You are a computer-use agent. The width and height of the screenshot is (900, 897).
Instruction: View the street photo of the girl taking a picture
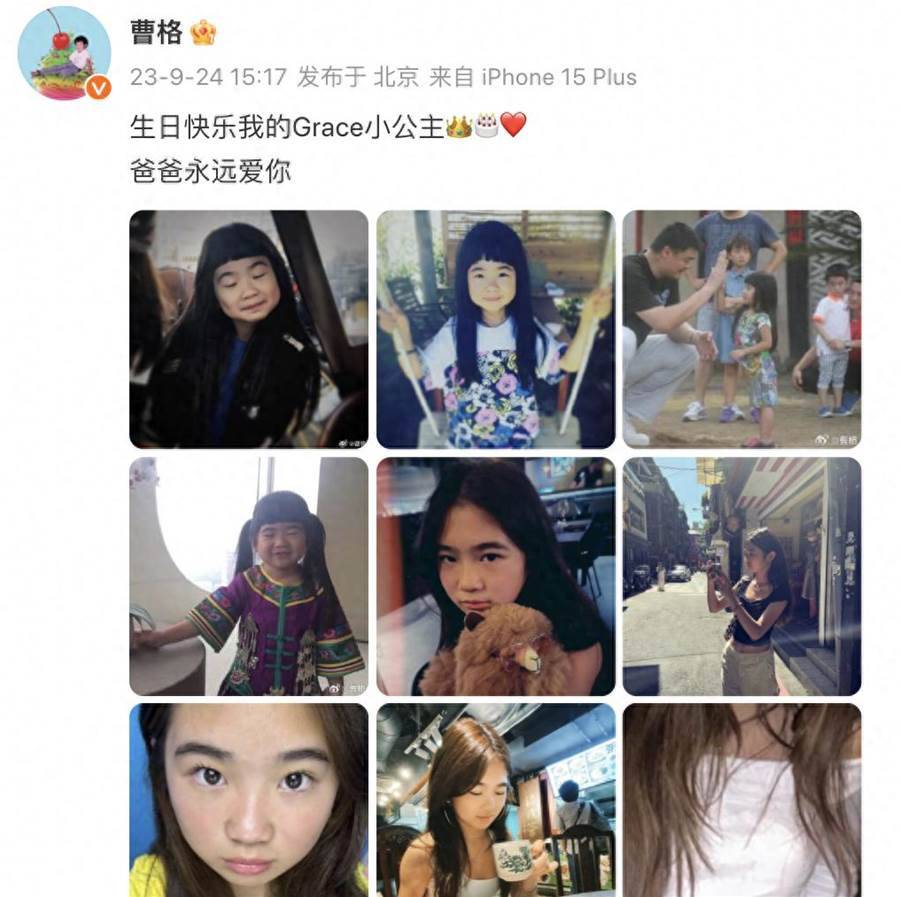click(x=741, y=576)
